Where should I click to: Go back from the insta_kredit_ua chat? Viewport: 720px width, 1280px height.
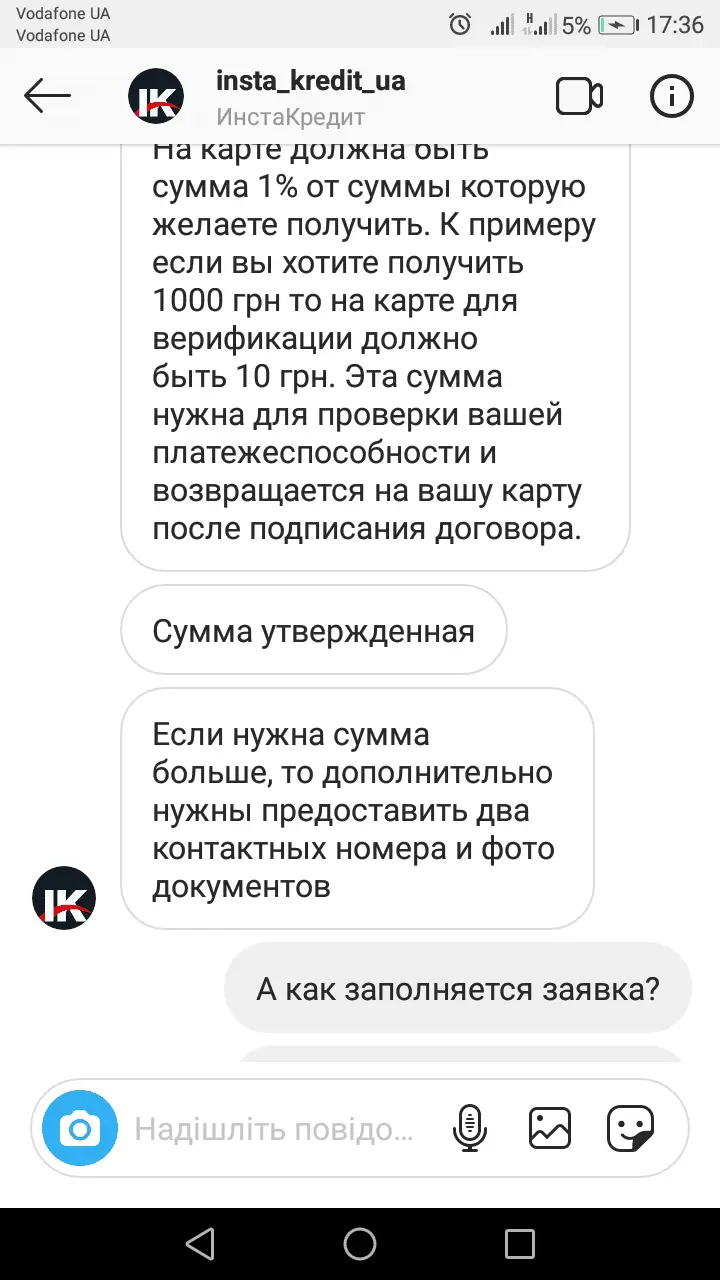pos(48,97)
